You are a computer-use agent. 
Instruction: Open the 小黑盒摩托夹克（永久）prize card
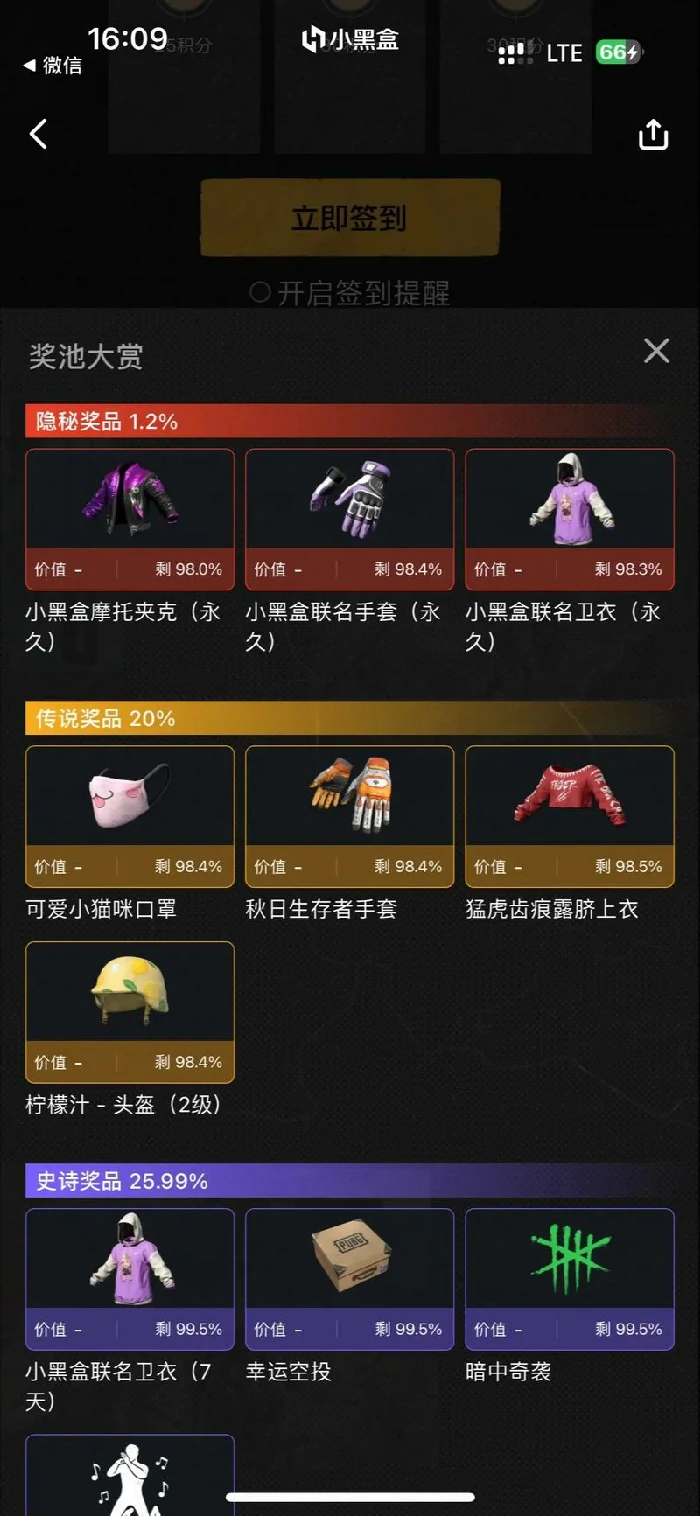click(130, 518)
